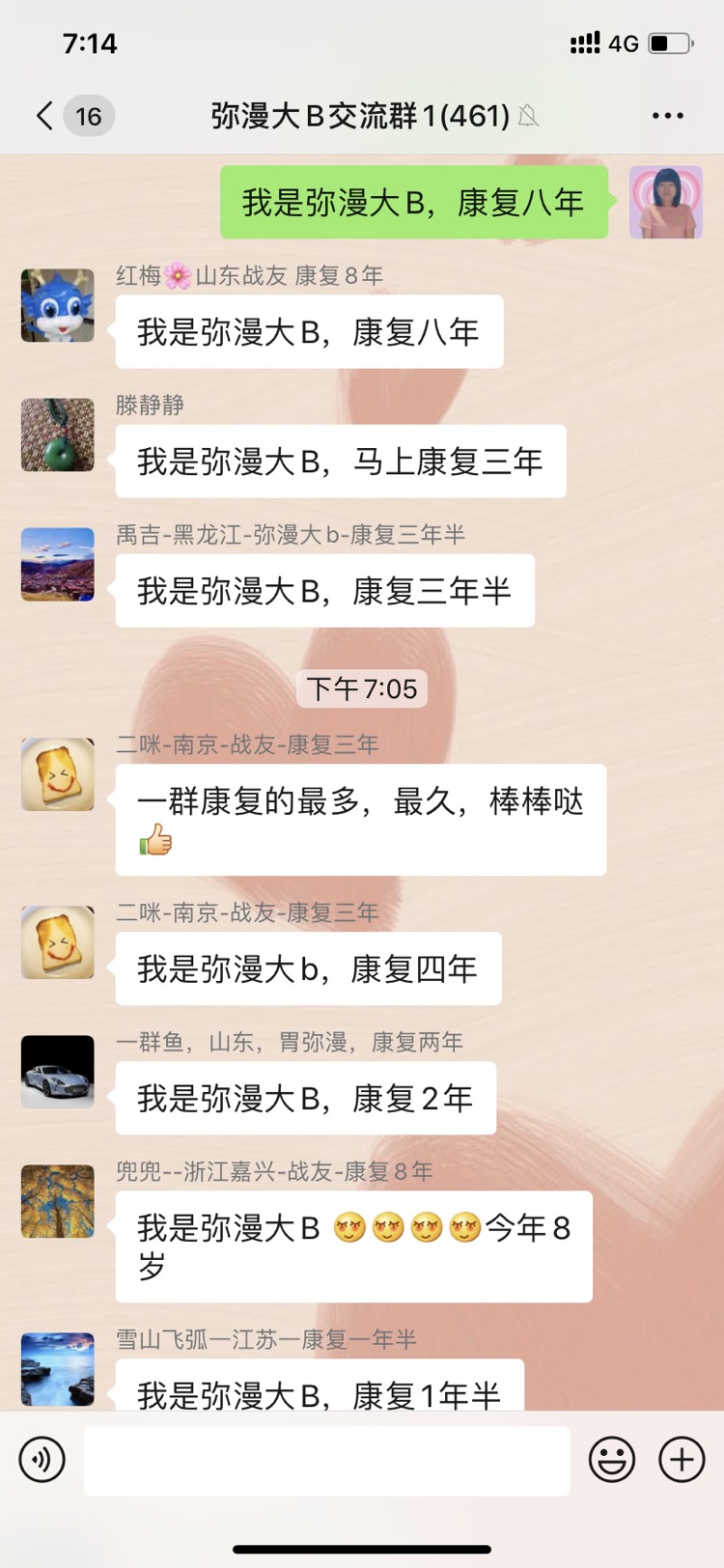Open 滕静静's profile avatar
This screenshot has width=724, height=1568.
[58, 434]
